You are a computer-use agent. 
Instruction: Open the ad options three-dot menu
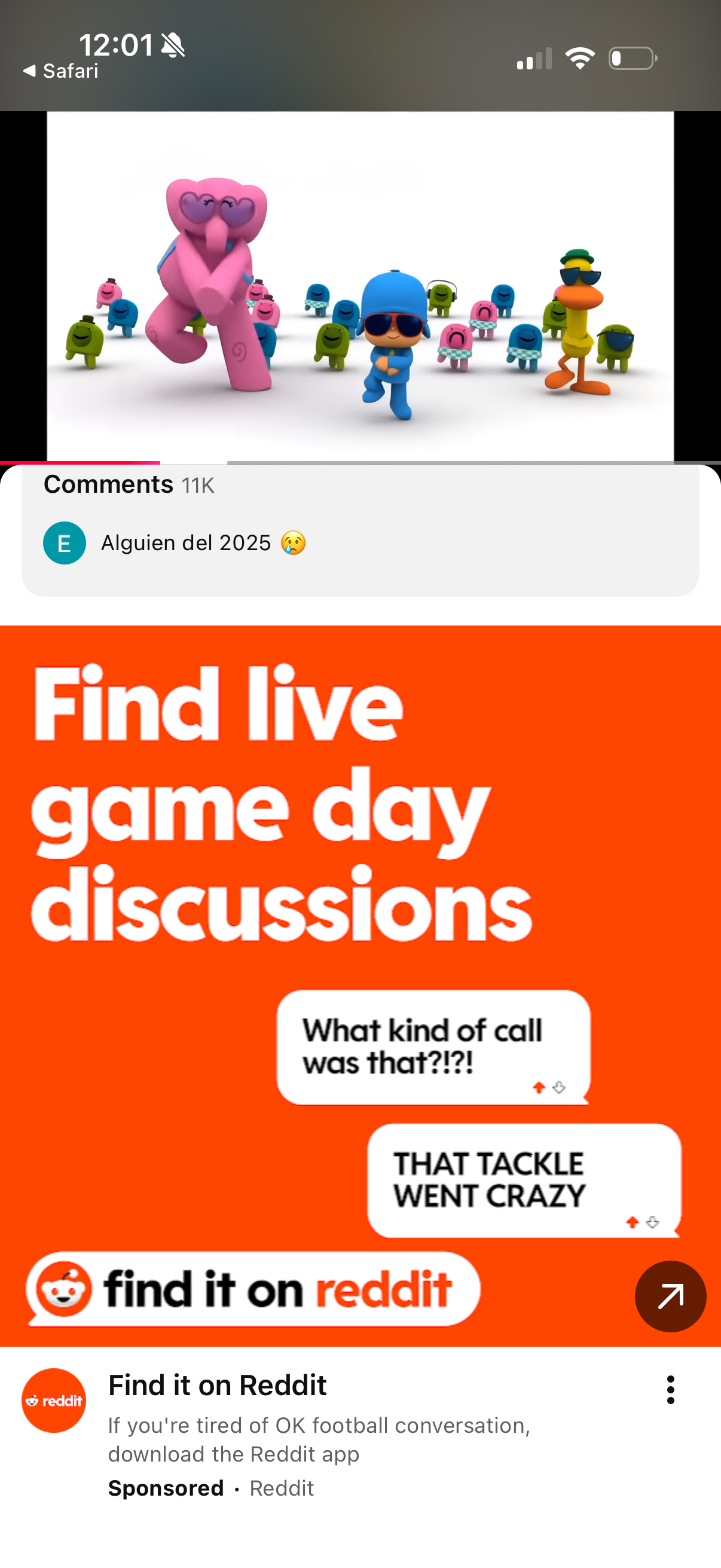pyautogui.click(x=670, y=1390)
